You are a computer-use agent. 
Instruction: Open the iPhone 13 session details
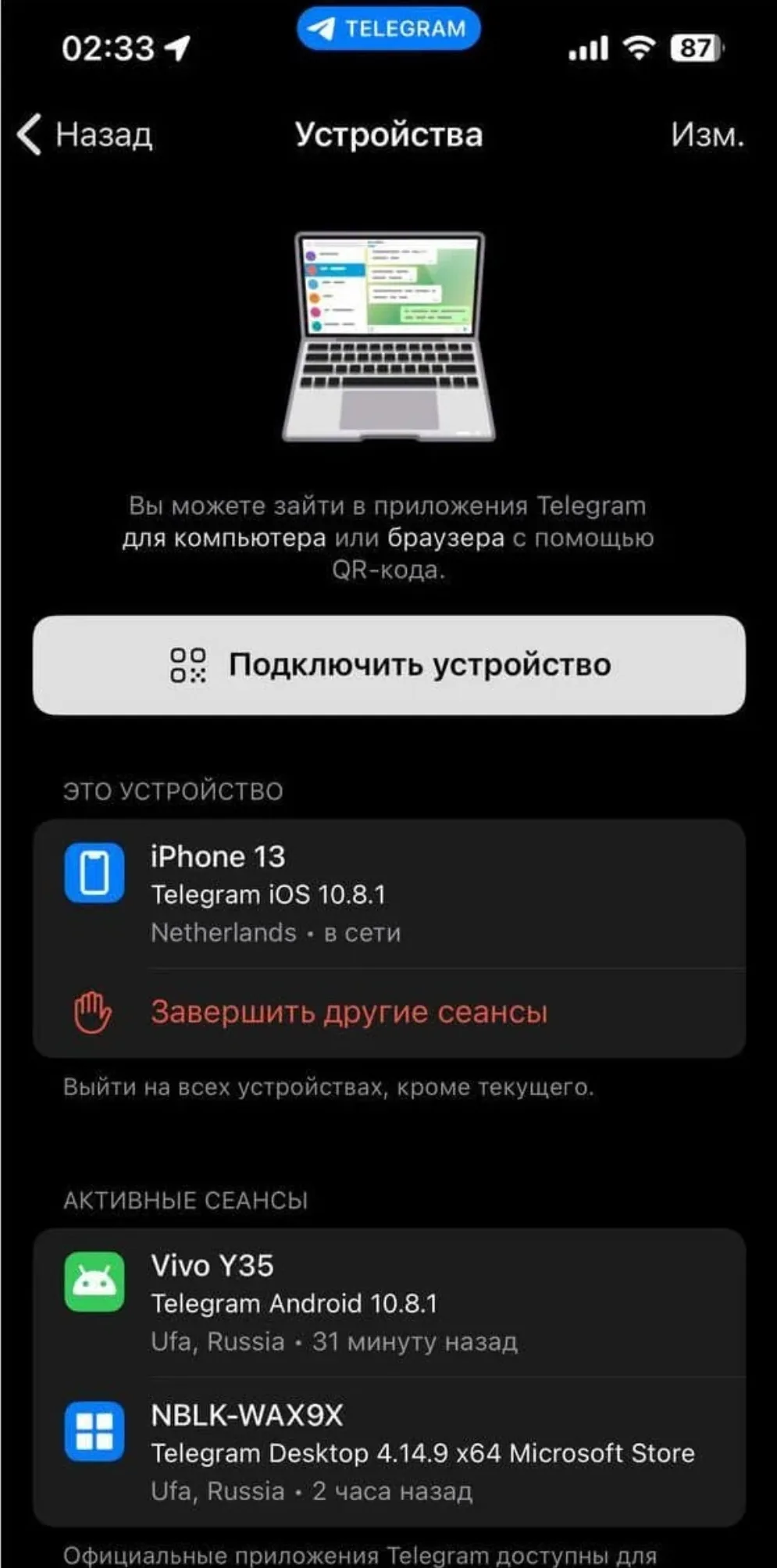click(x=389, y=894)
